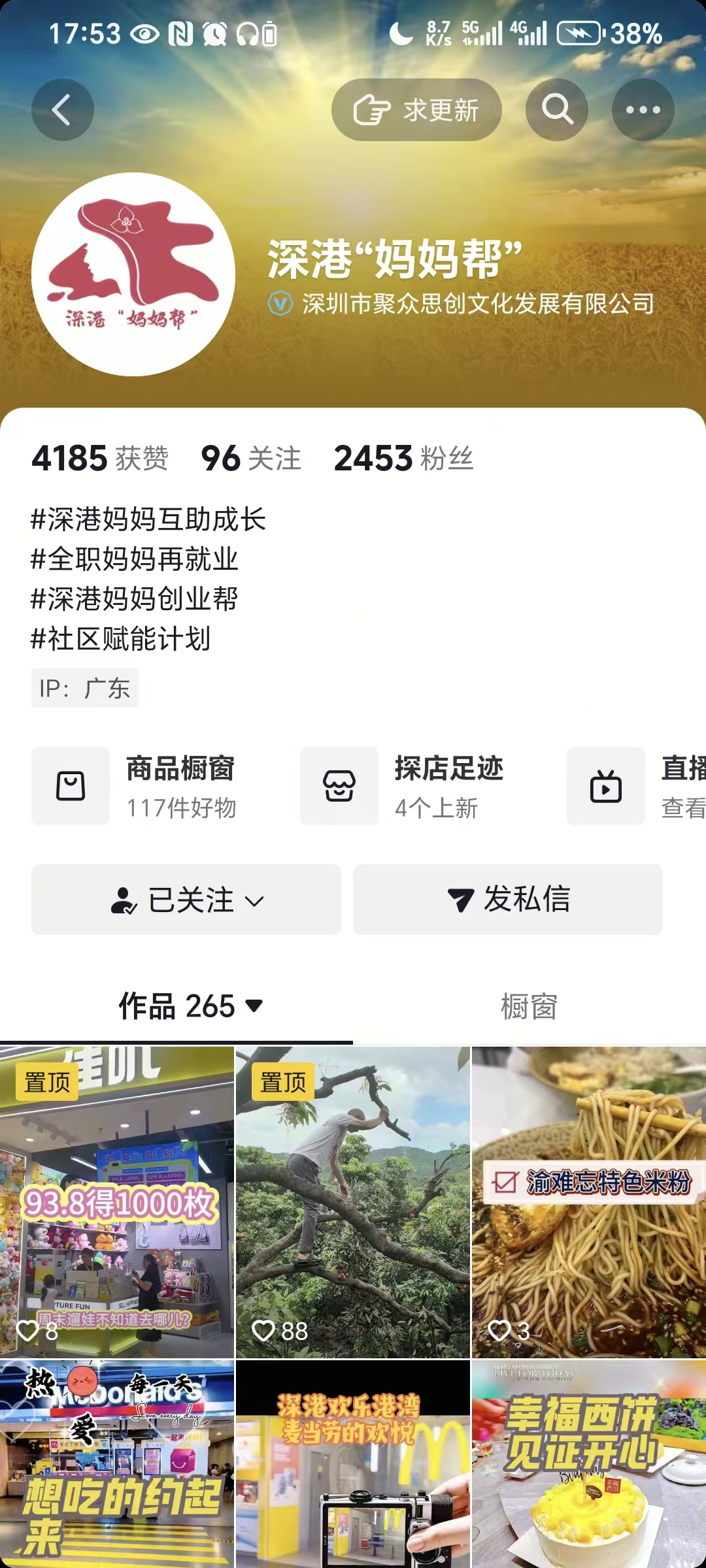
Task: Open the 深港欢乐港湾 麦当劳的欢悦 video
Action: click(353, 1463)
